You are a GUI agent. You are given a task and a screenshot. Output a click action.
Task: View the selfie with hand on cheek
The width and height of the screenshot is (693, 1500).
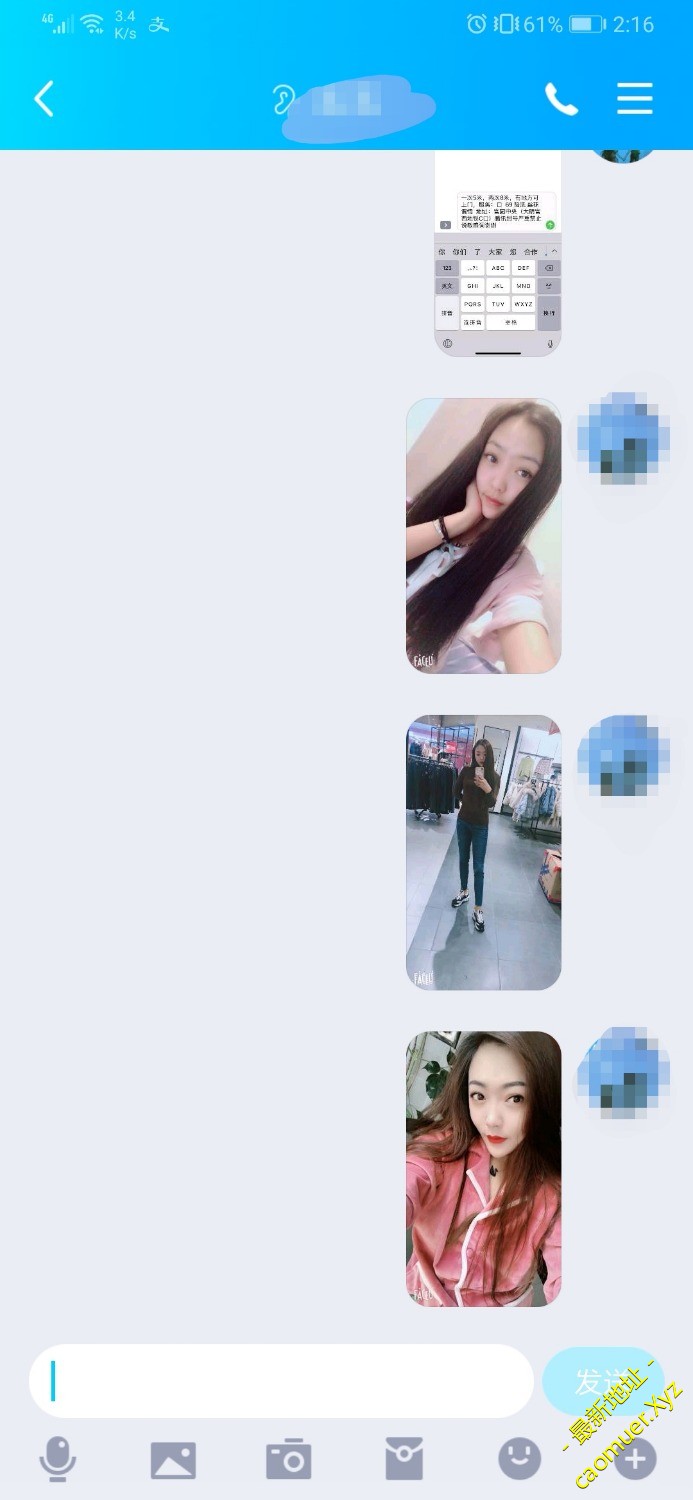coord(483,536)
